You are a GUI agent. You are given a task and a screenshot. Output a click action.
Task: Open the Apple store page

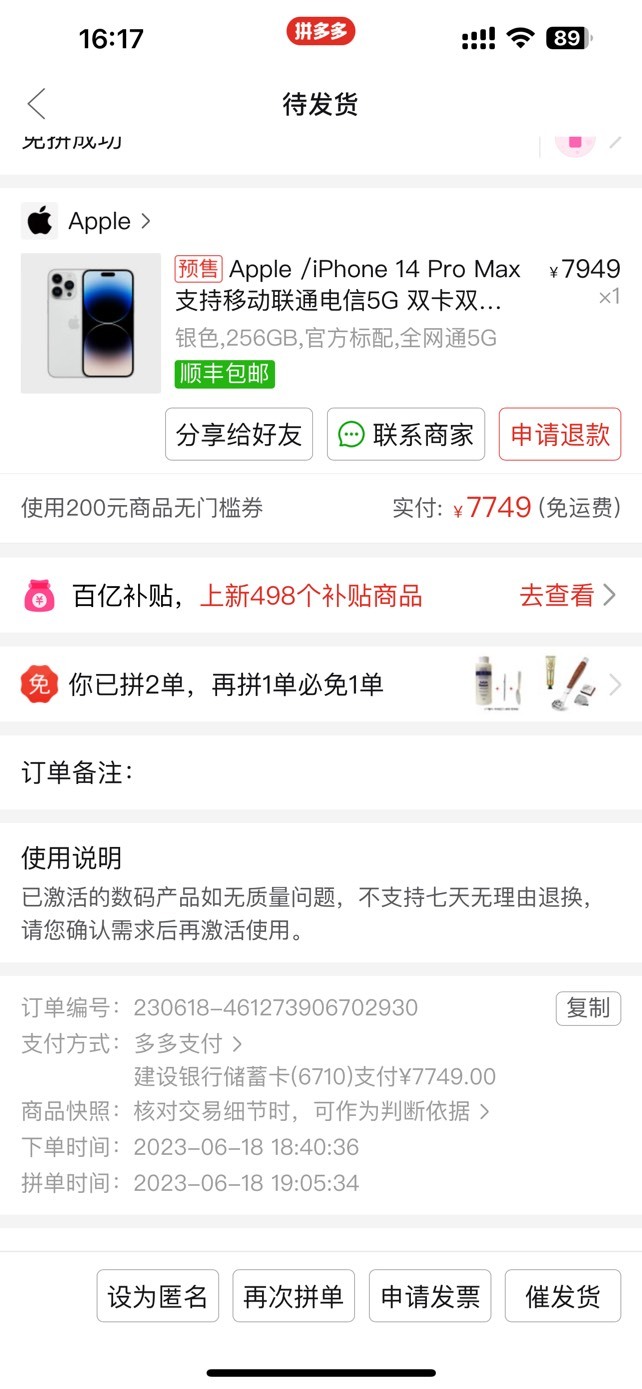click(86, 221)
